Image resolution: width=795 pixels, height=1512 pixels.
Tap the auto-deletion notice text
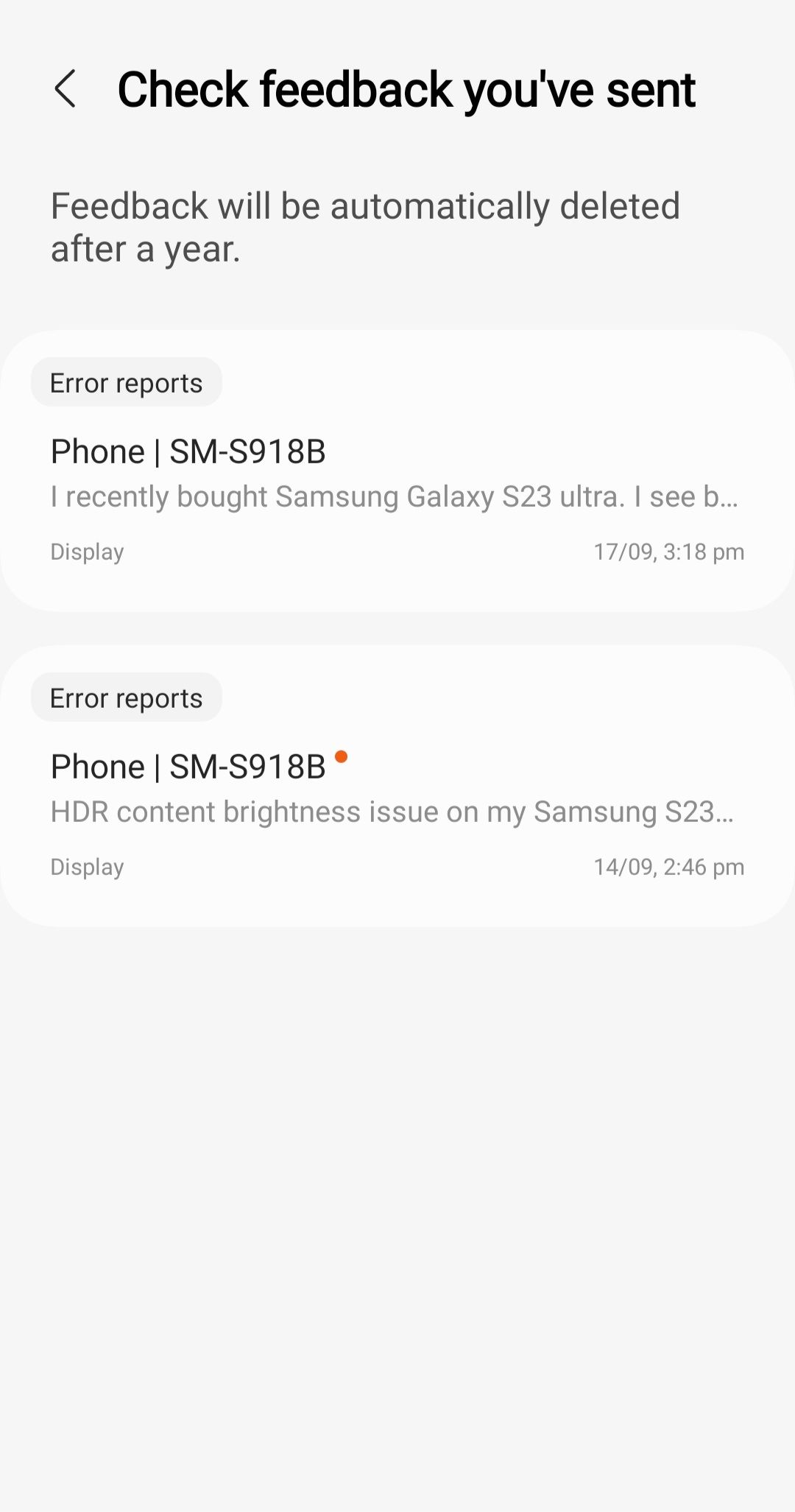366,226
